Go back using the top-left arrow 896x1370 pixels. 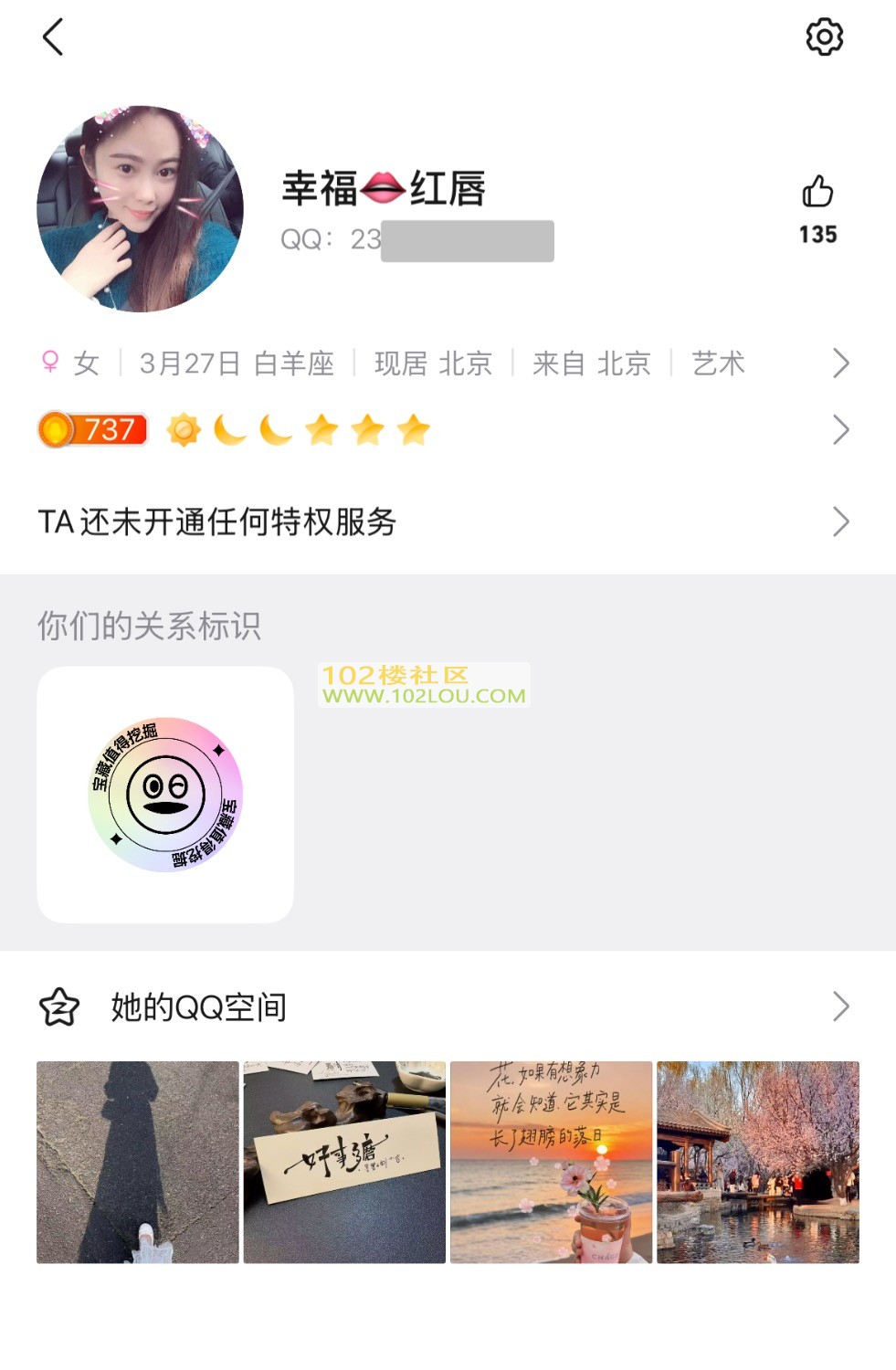click(x=53, y=37)
